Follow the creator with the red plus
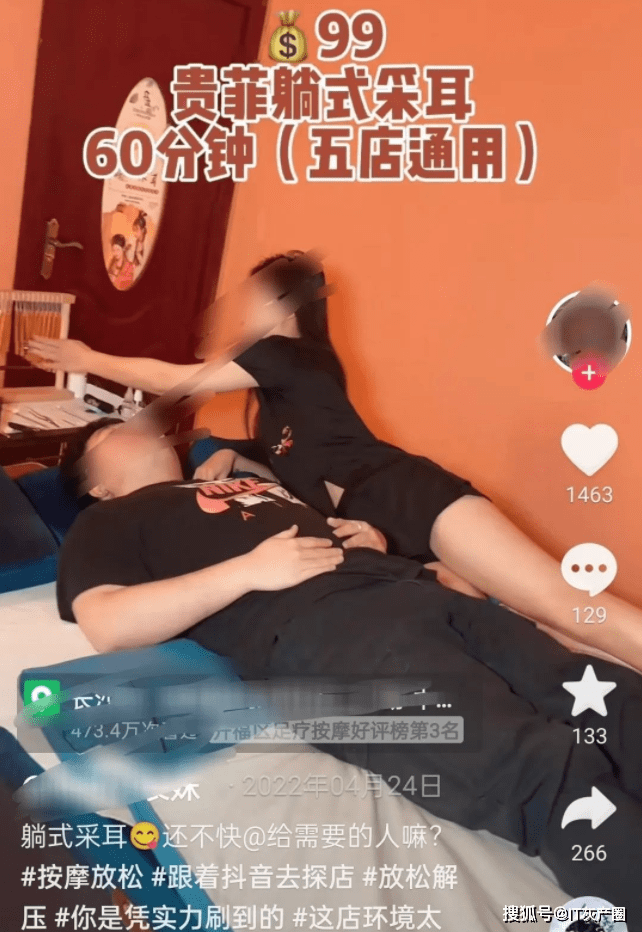Image resolution: width=642 pixels, height=932 pixels. coord(589,375)
